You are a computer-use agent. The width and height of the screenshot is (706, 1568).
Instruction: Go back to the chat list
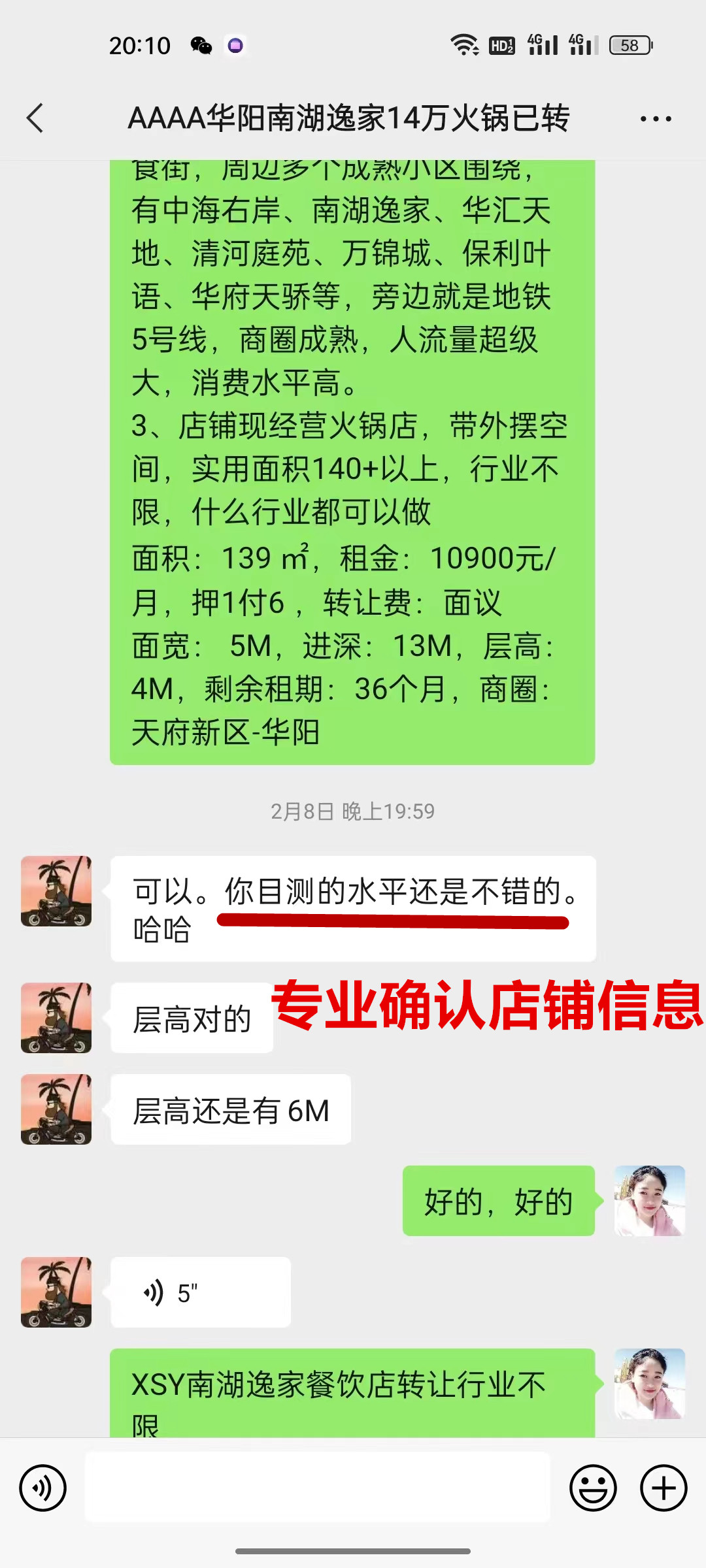[x=35, y=118]
